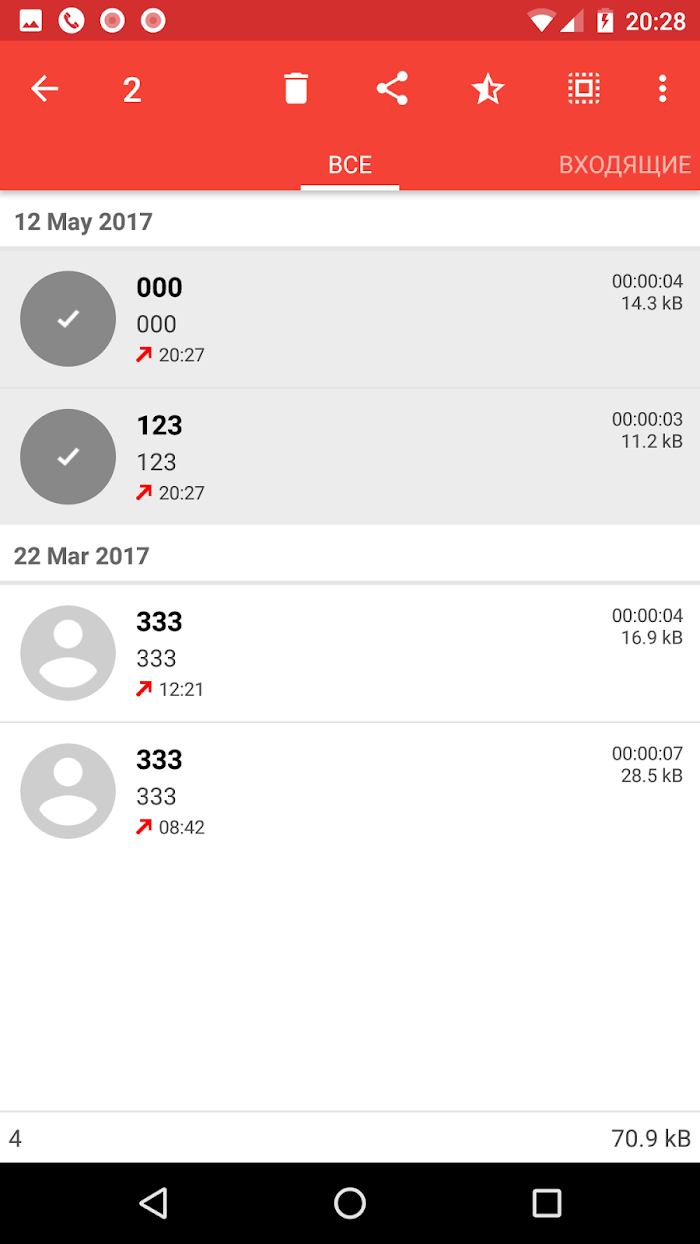Open the recent apps overview

547,1203
